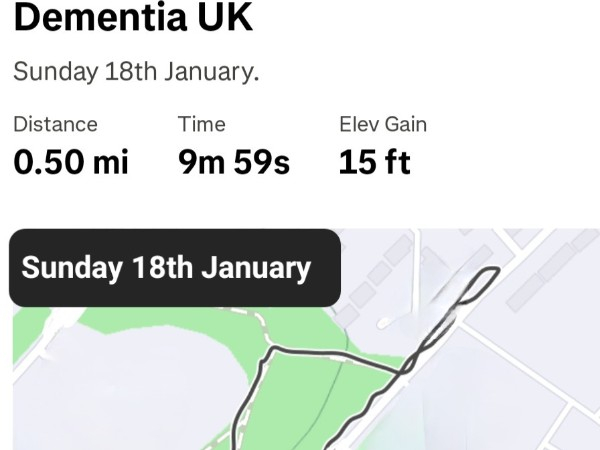
Task: Open the Dementia UK activity details
Action: point(133,19)
